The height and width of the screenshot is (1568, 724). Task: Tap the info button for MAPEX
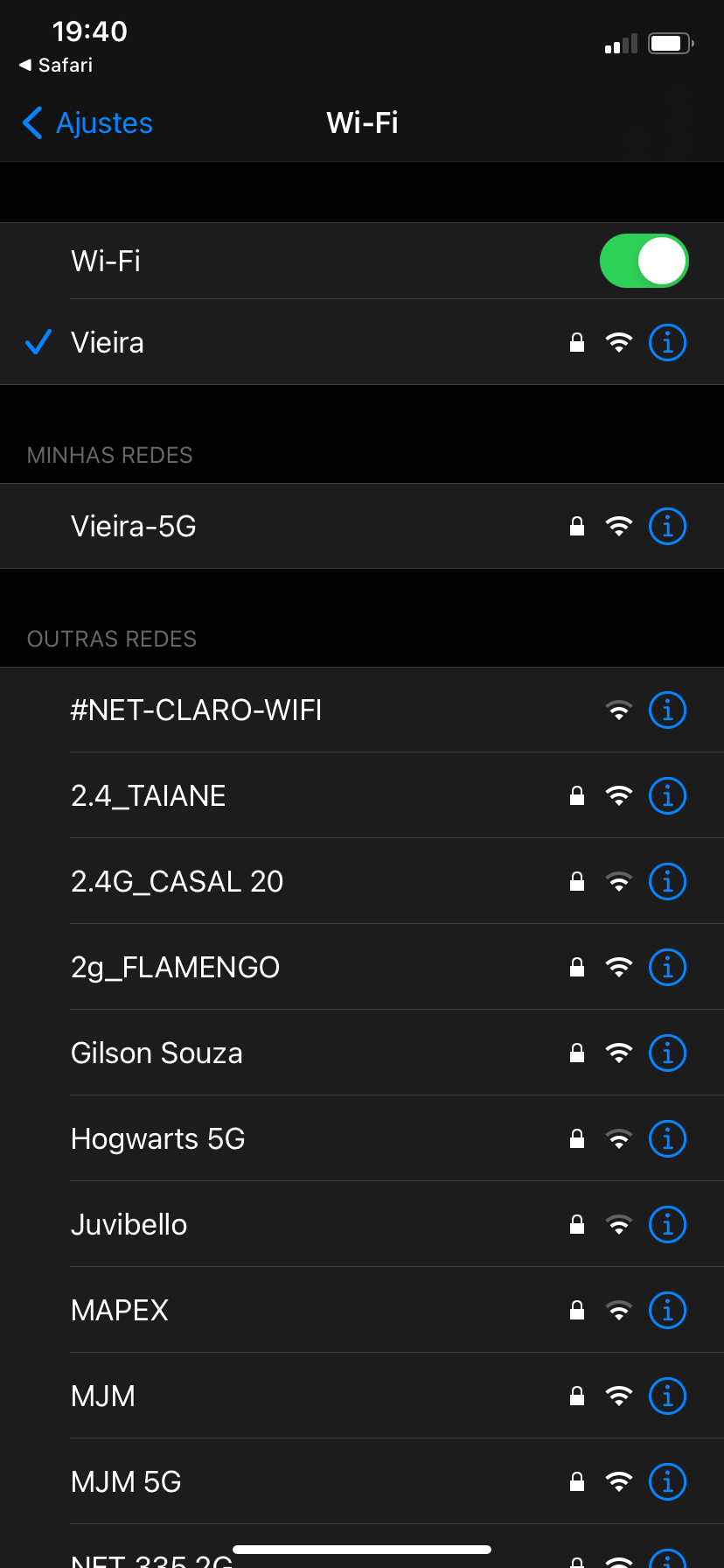click(667, 1311)
